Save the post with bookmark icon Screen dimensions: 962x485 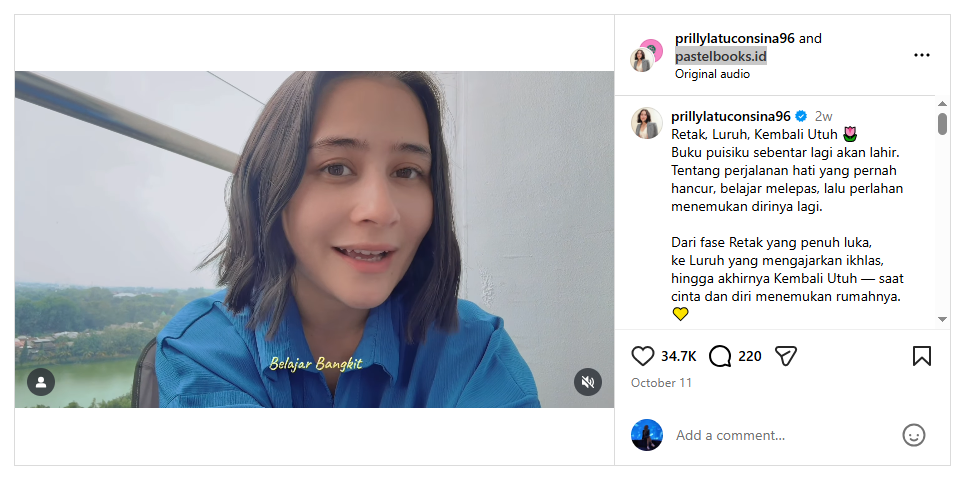point(922,356)
